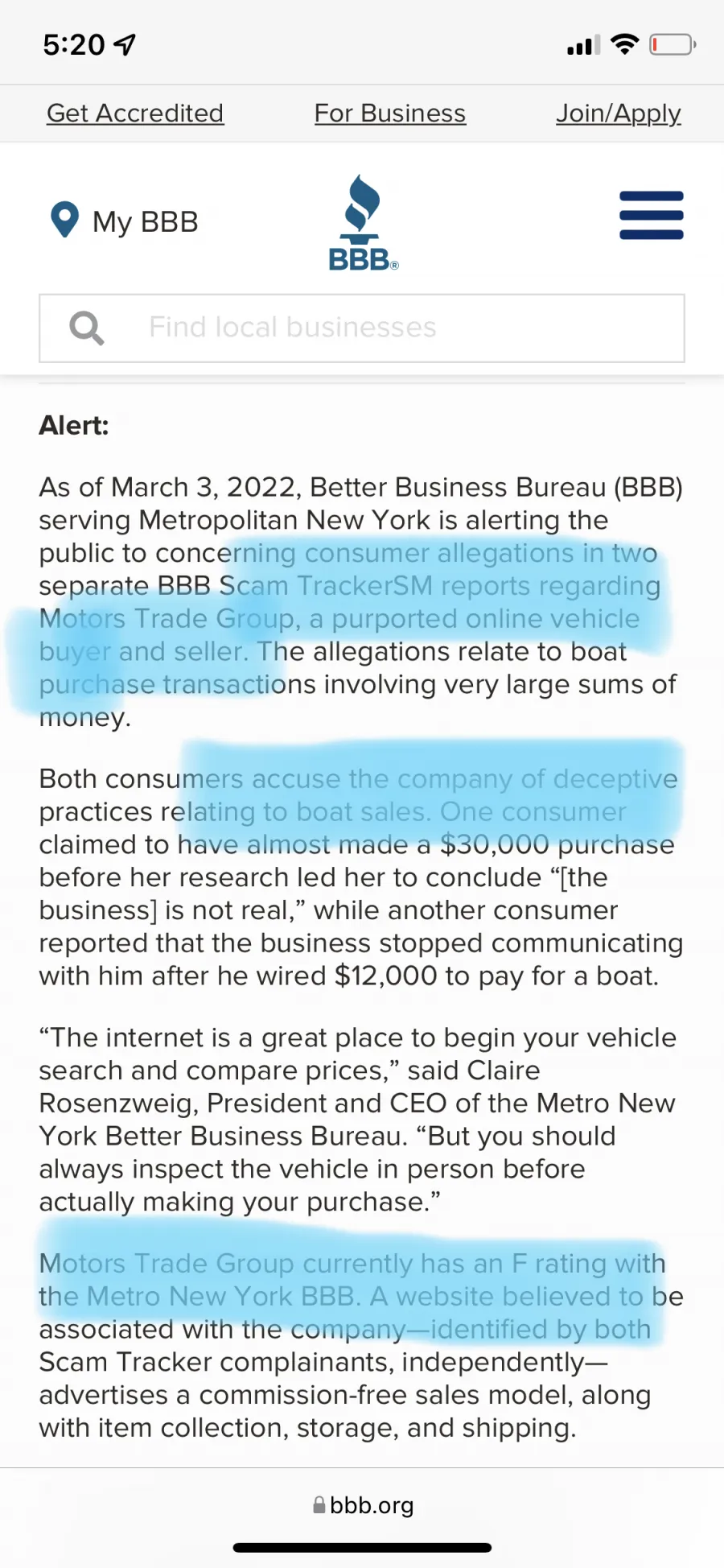Tap the Join/Apply link
Screen dimensions: 724x1568
[x=619, y=113]
